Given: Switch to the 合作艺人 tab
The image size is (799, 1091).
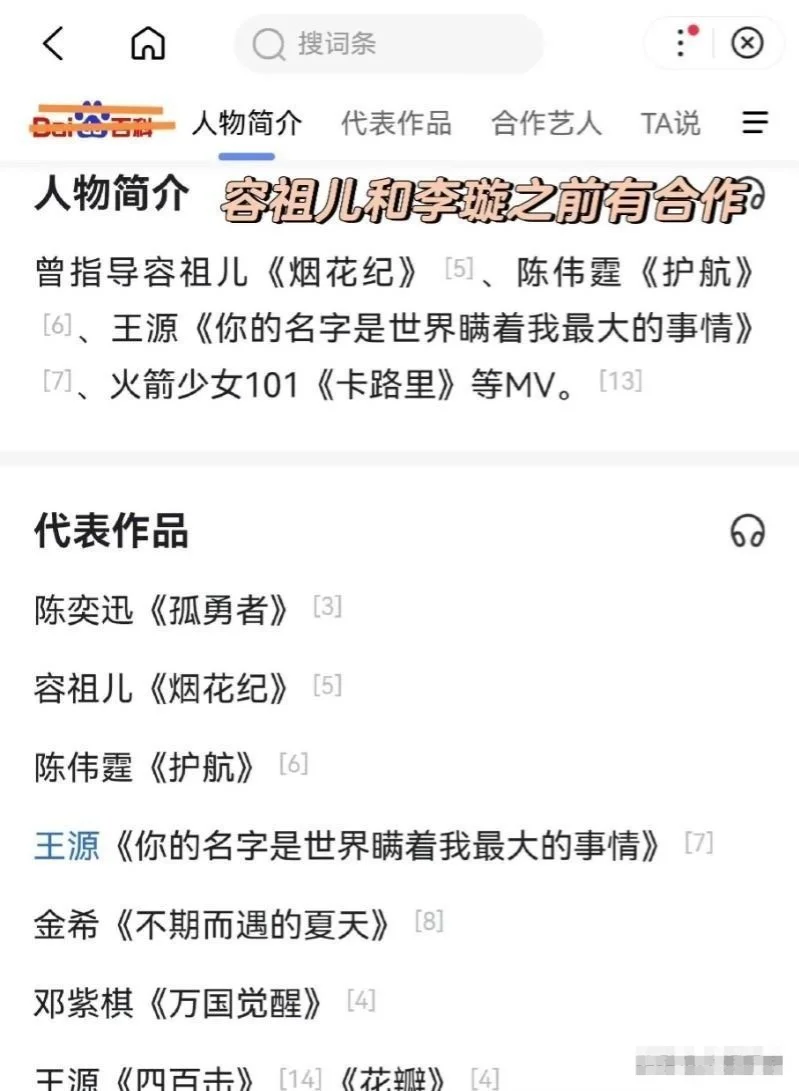Looking at the screenshot, I should tap(546, 124).
